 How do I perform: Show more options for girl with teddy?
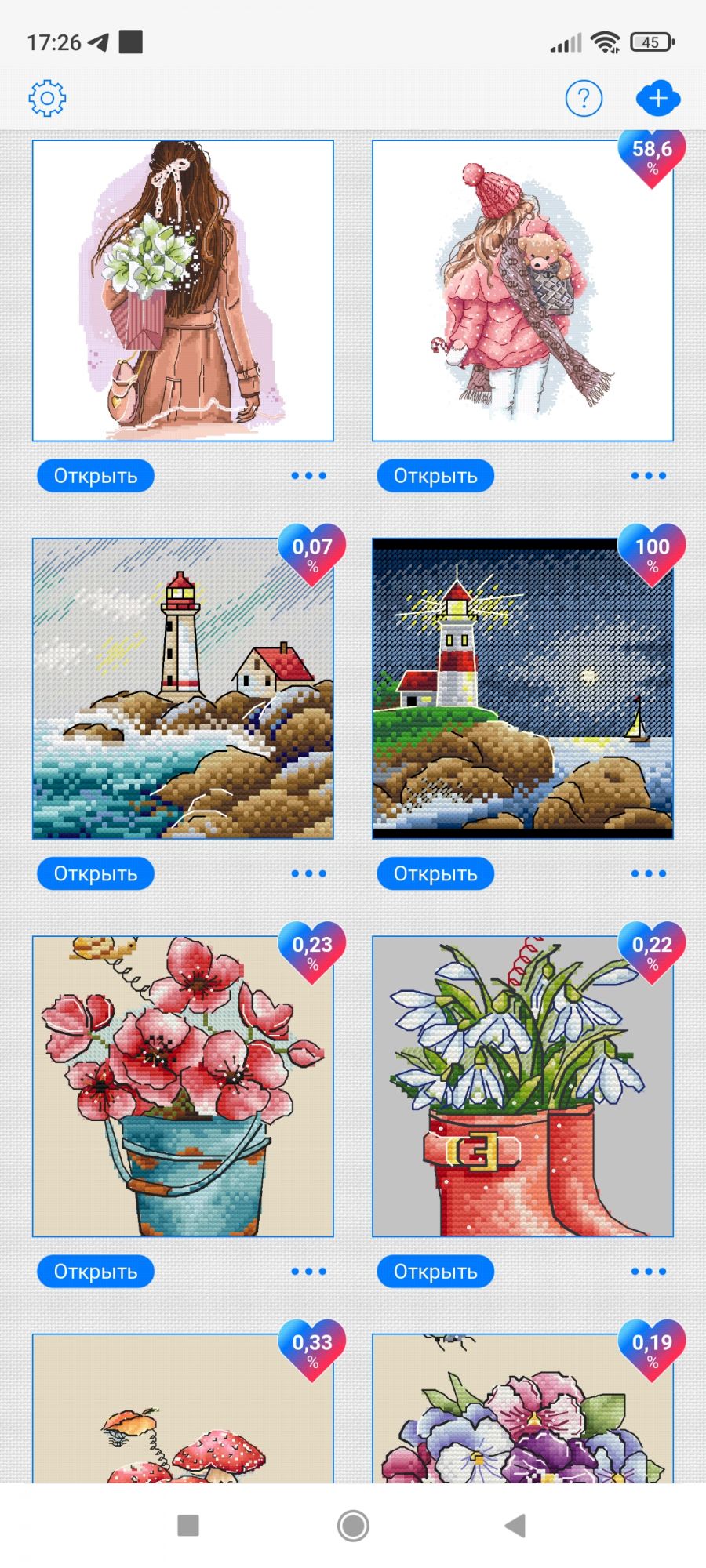click(648, 476)
